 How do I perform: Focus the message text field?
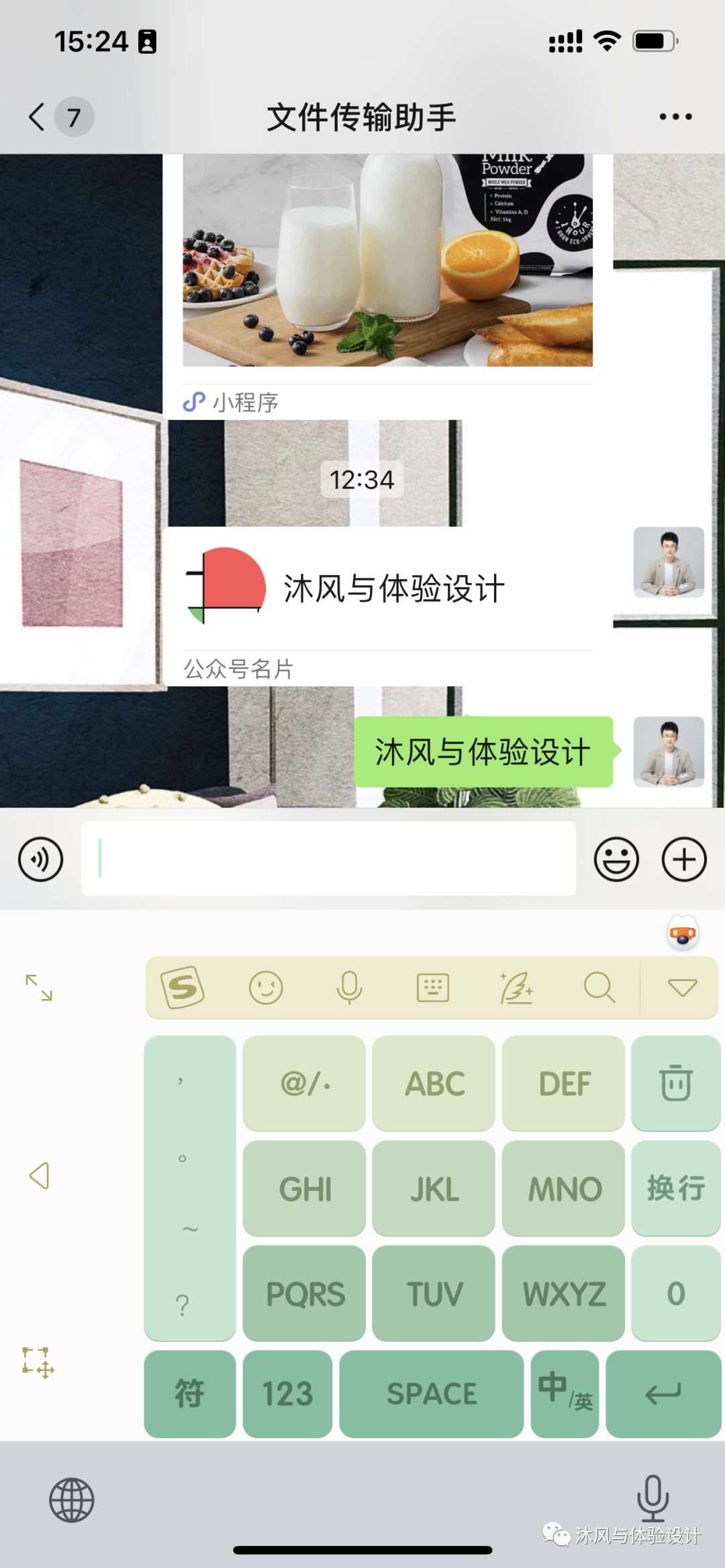(x=329, y=858)
